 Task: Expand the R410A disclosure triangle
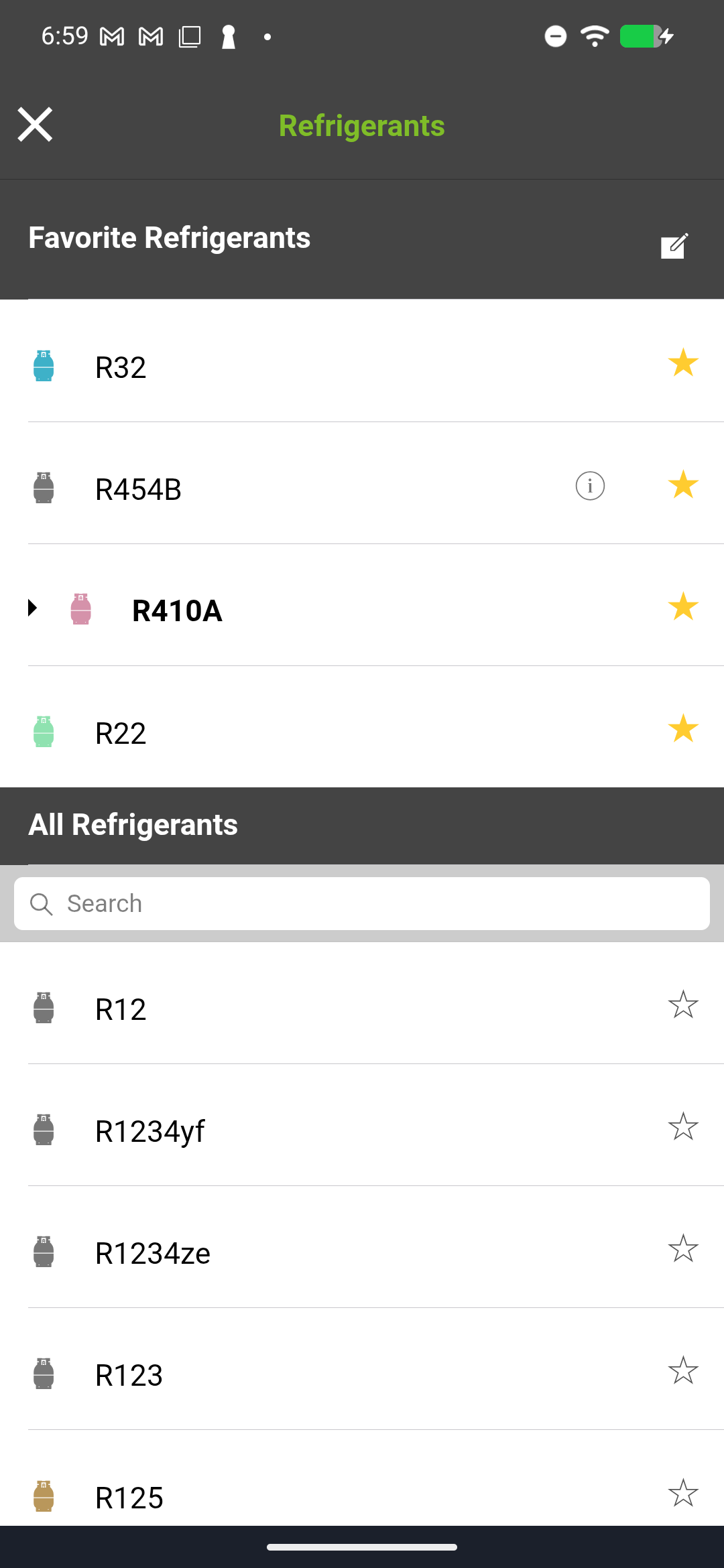33,608
